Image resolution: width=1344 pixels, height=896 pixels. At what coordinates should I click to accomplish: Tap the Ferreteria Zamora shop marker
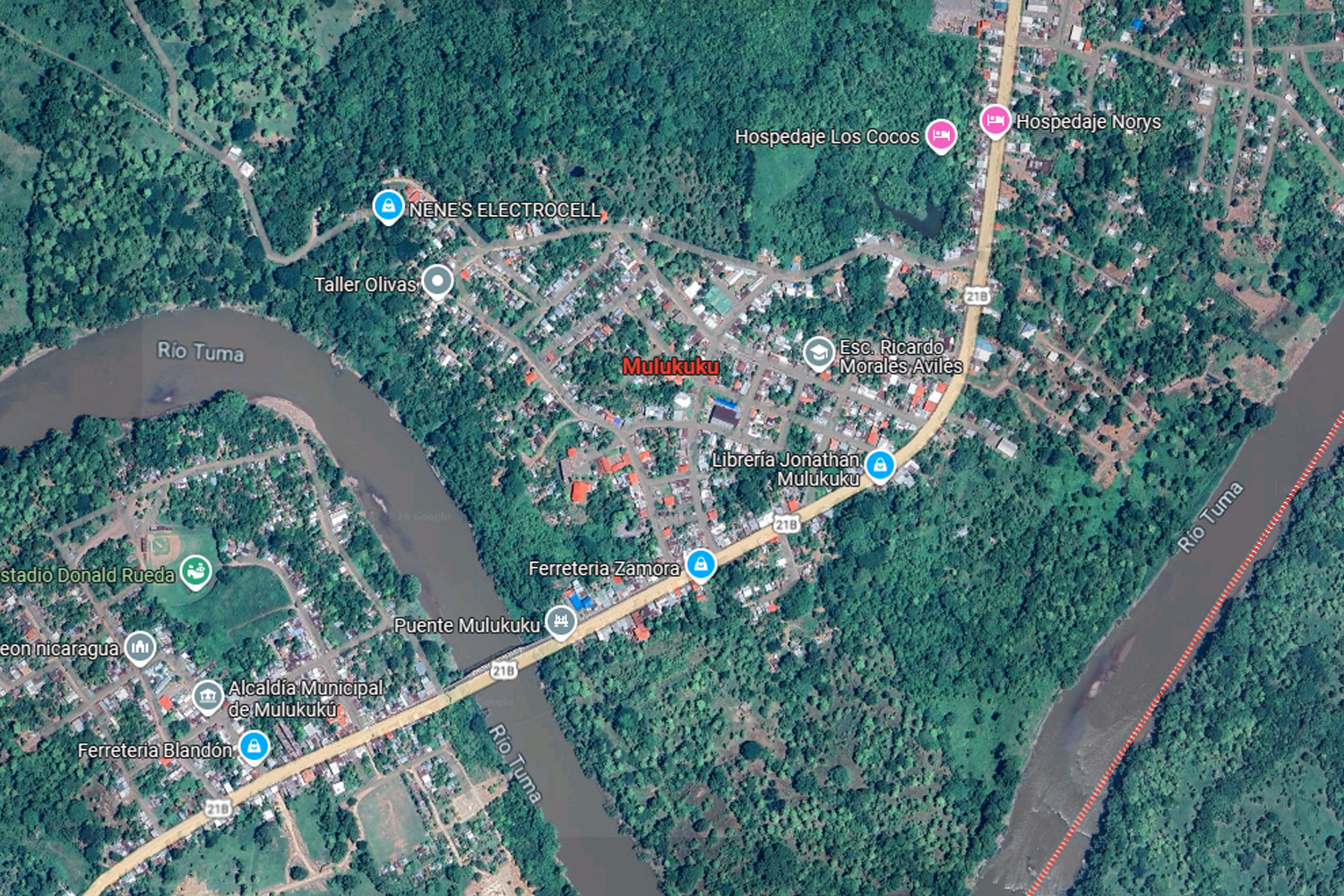click(x=701, y=564)
